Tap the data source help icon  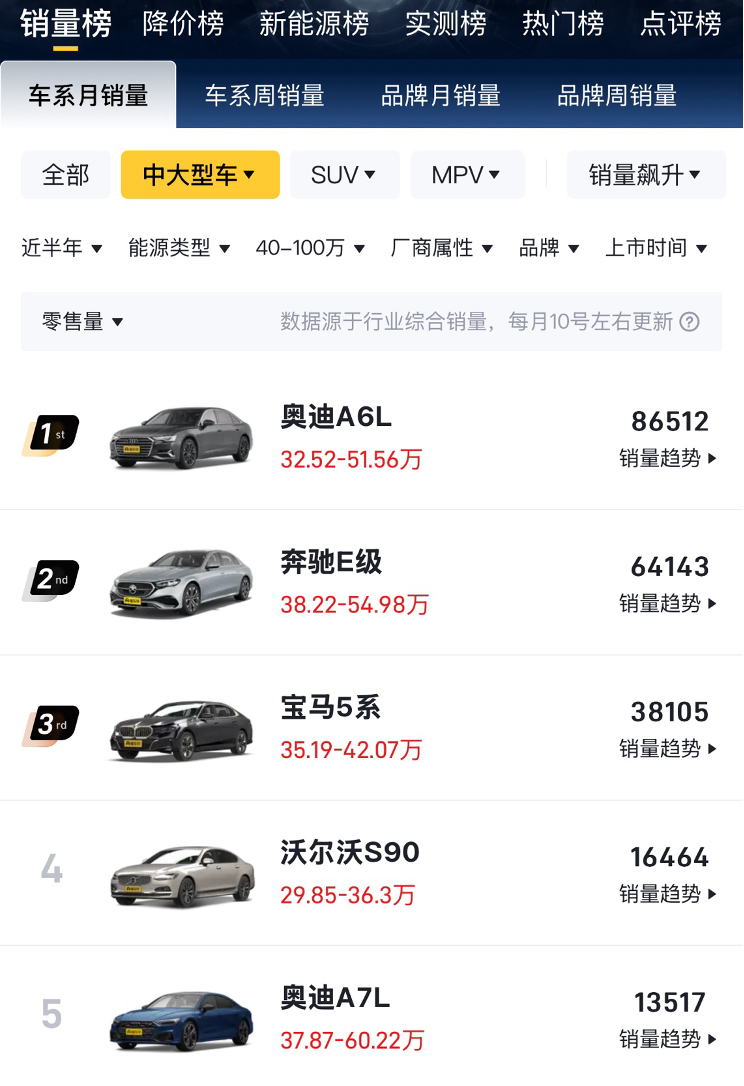coord(690,322)
